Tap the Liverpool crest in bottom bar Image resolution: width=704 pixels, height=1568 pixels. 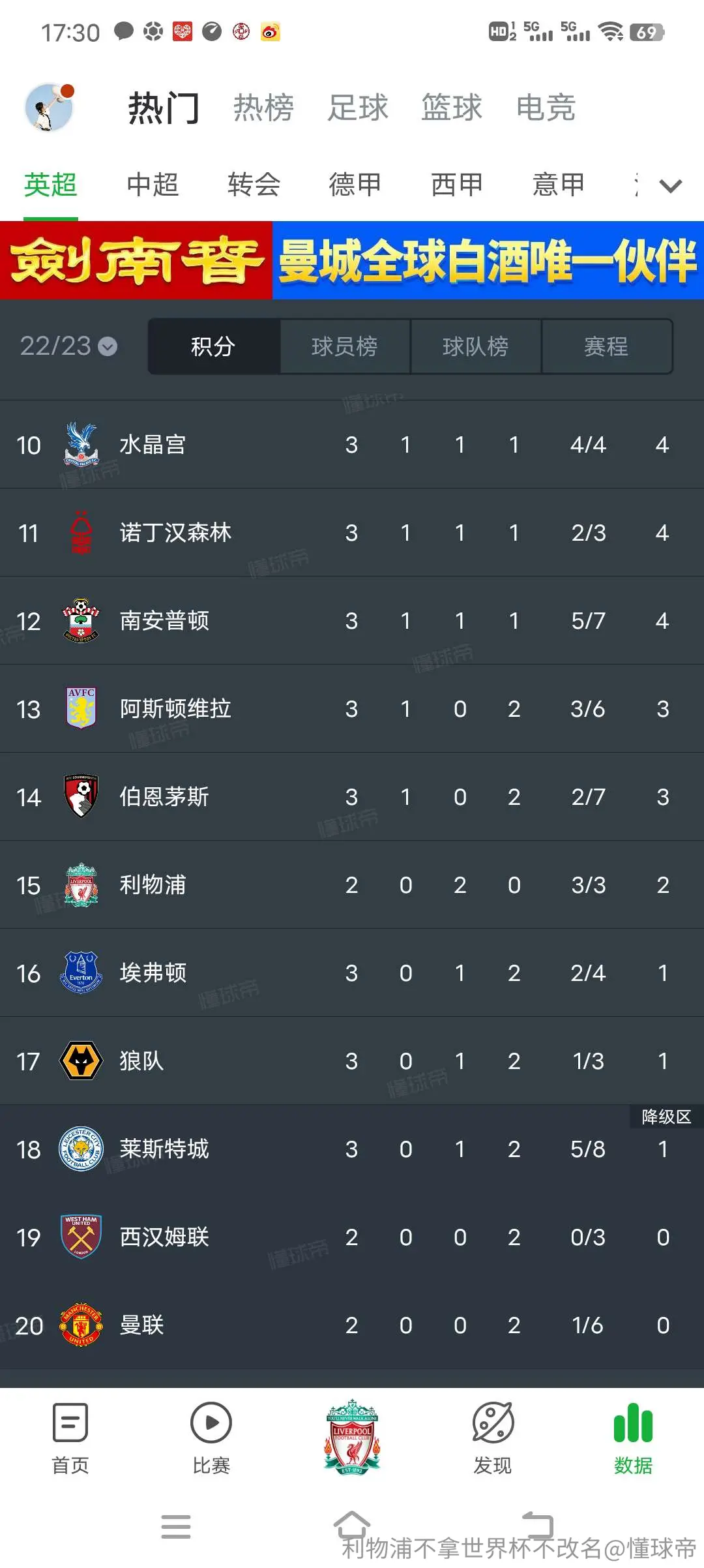[352, 1437]
